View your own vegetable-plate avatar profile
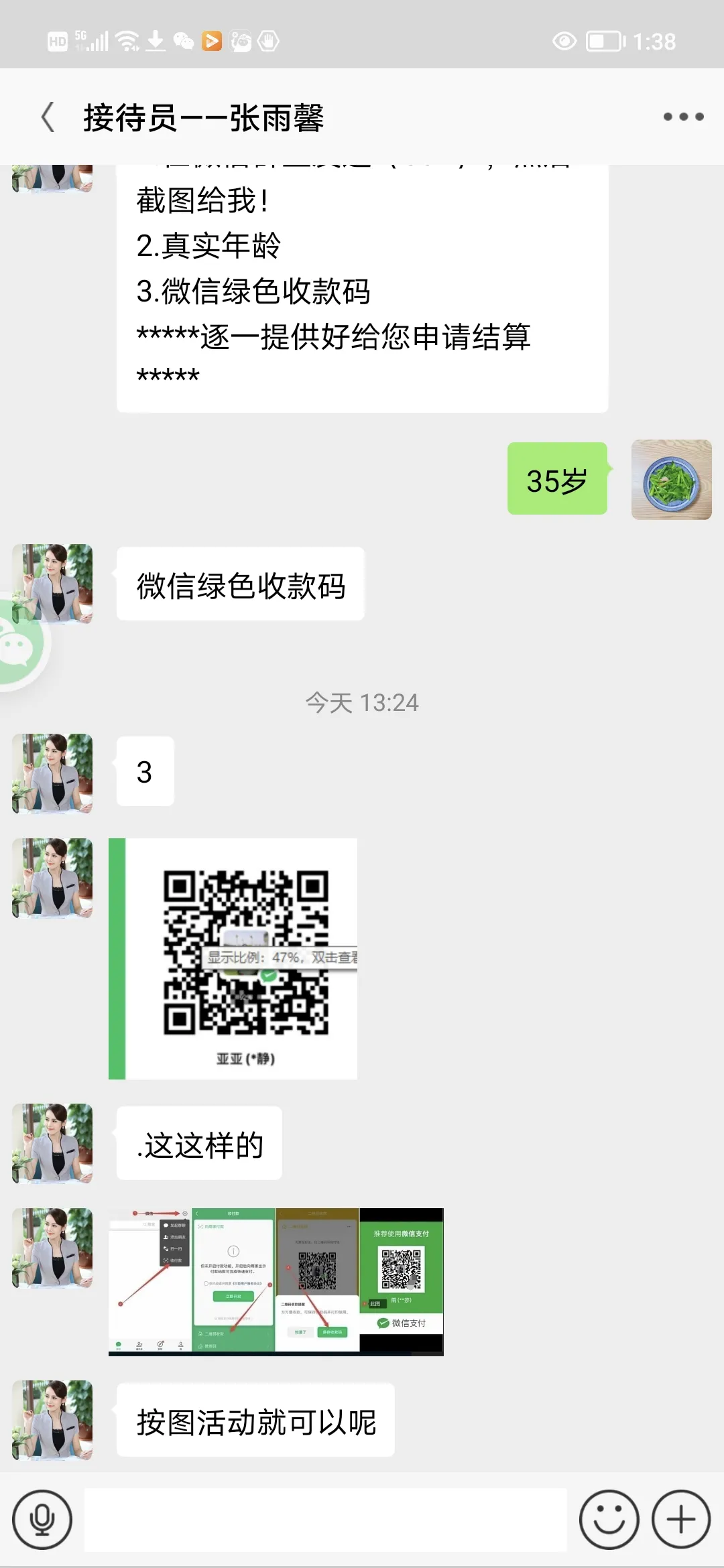The width and height of the screenshot is (724, 1568). point(671,480)
